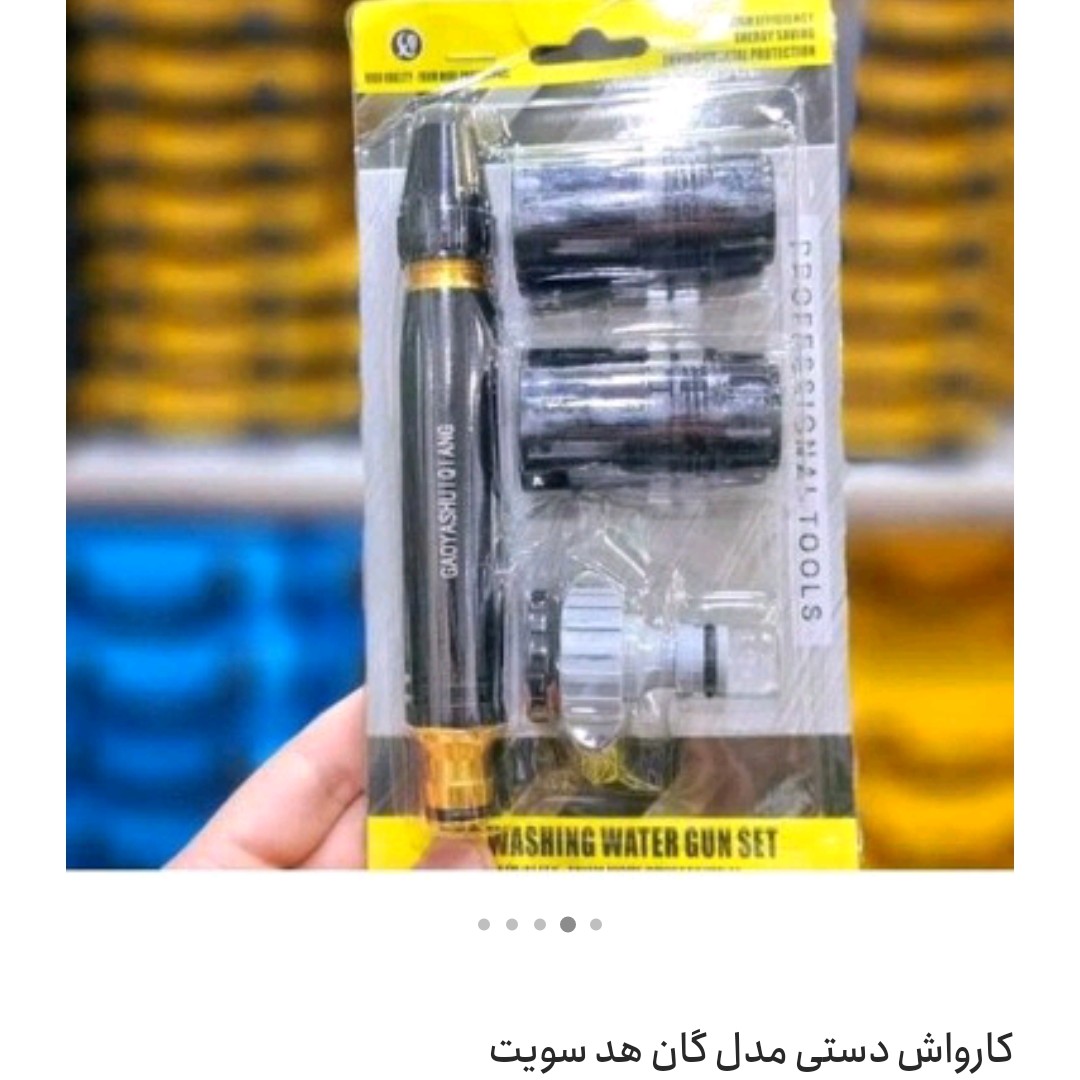Select the first image carousel dot

click(x=484, y=925)
